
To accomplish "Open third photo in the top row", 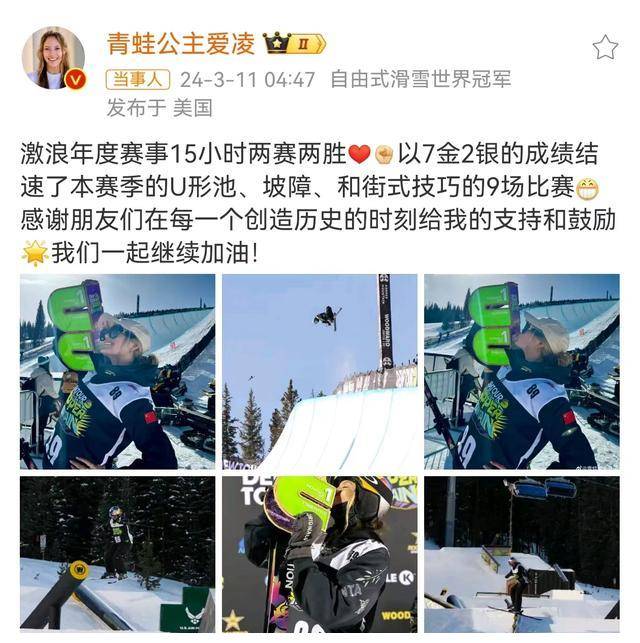I will [521, 371].
